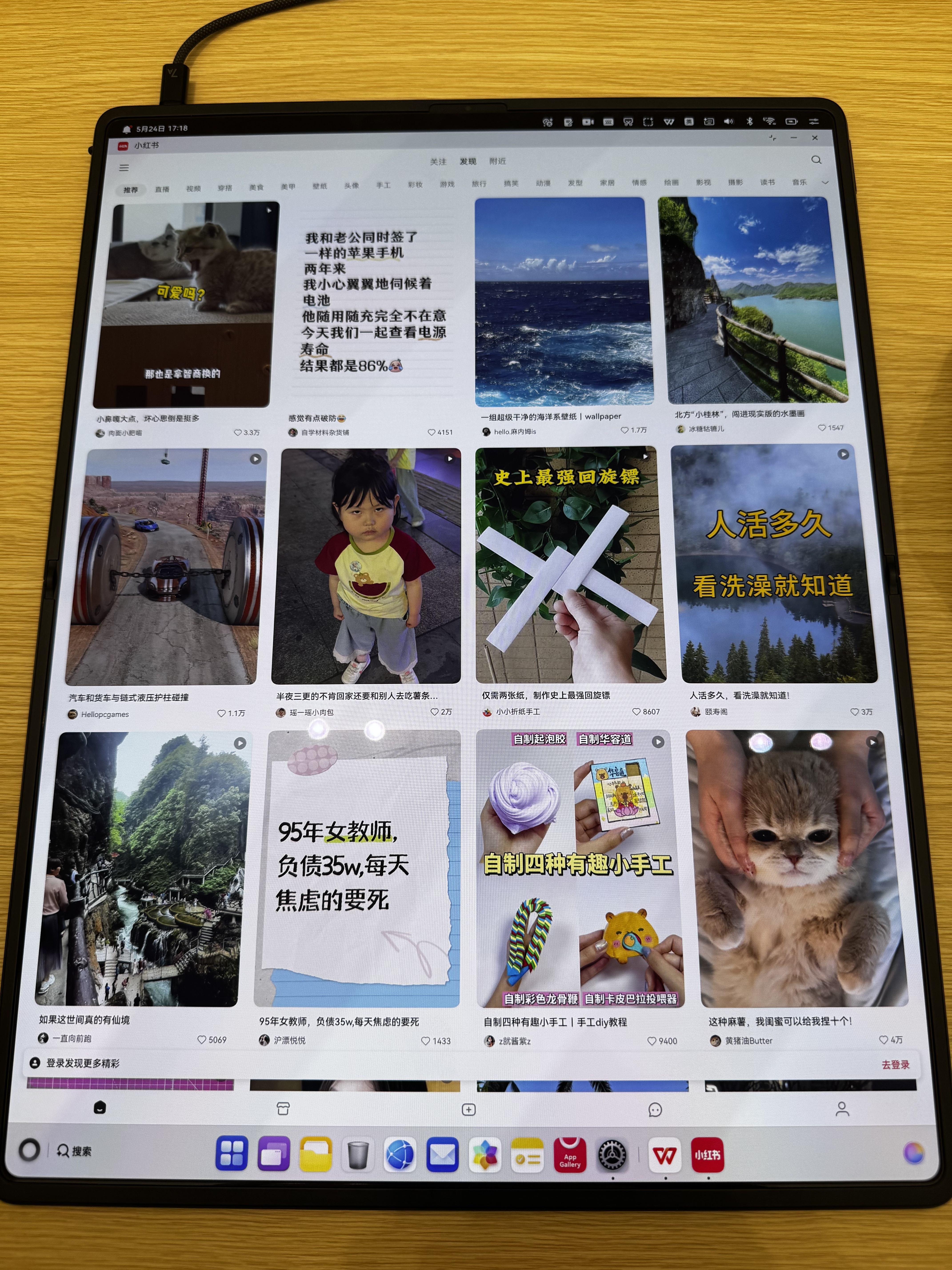Select the 壁纸 category
Image resolution: width=952 pixels, height=1270 pixels.
(x=320, y=186)
